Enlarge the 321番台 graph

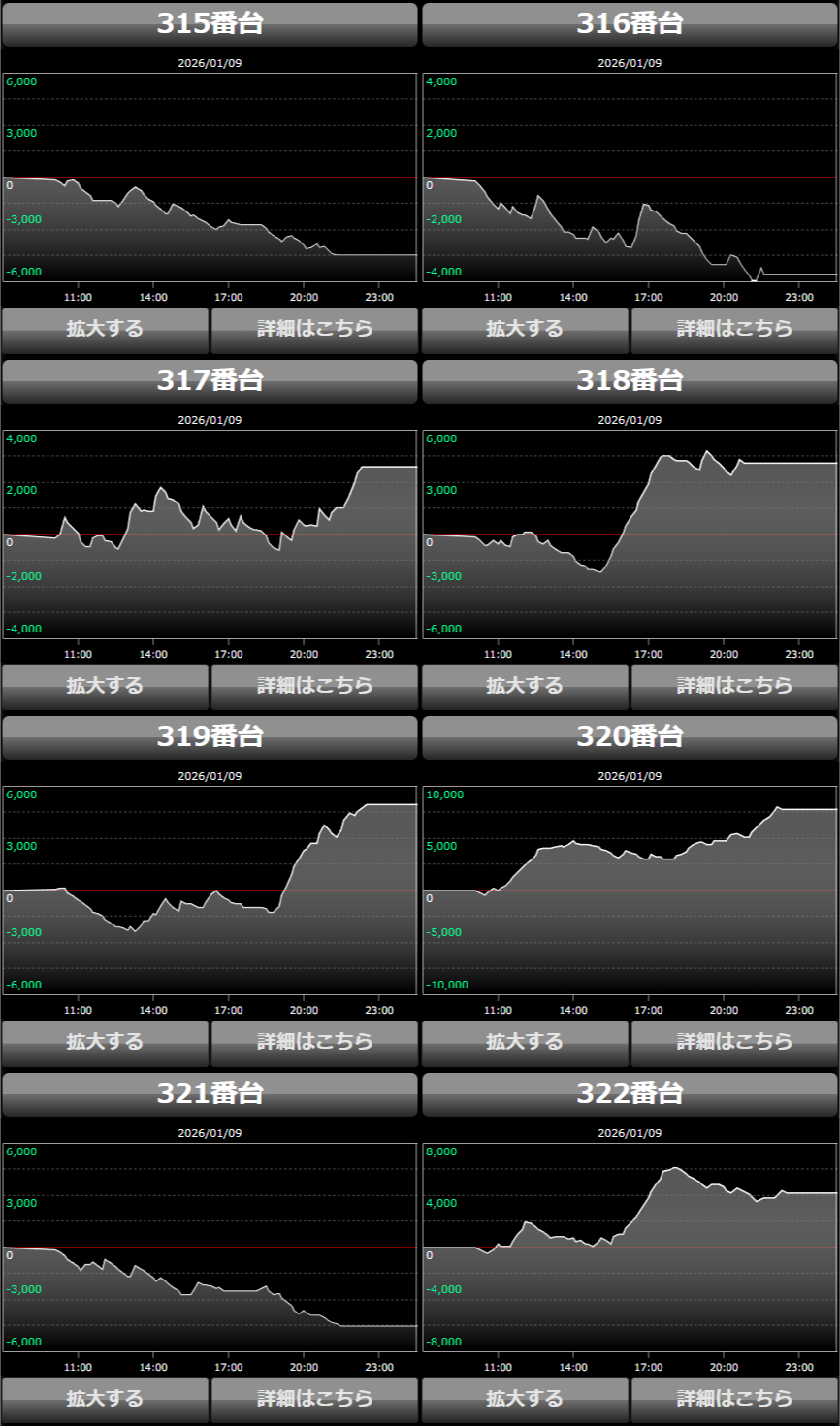click(105, 1399)
